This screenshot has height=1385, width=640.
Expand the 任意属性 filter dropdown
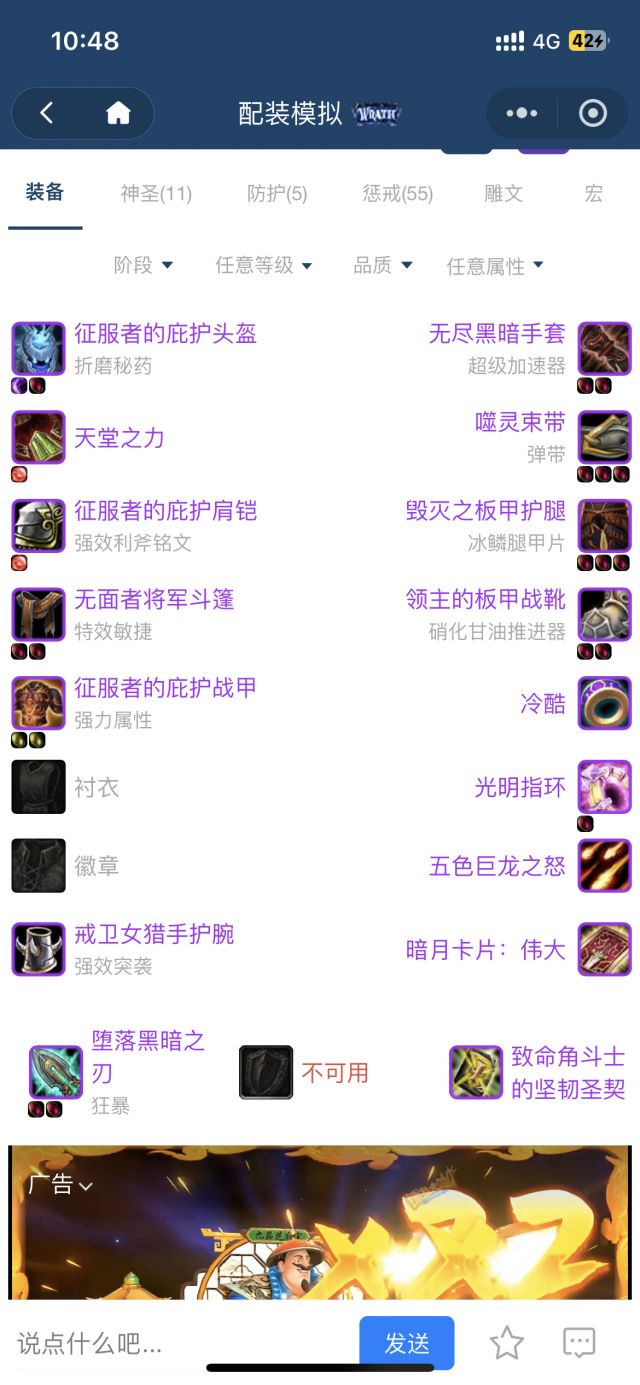click(x=495, y=266)
